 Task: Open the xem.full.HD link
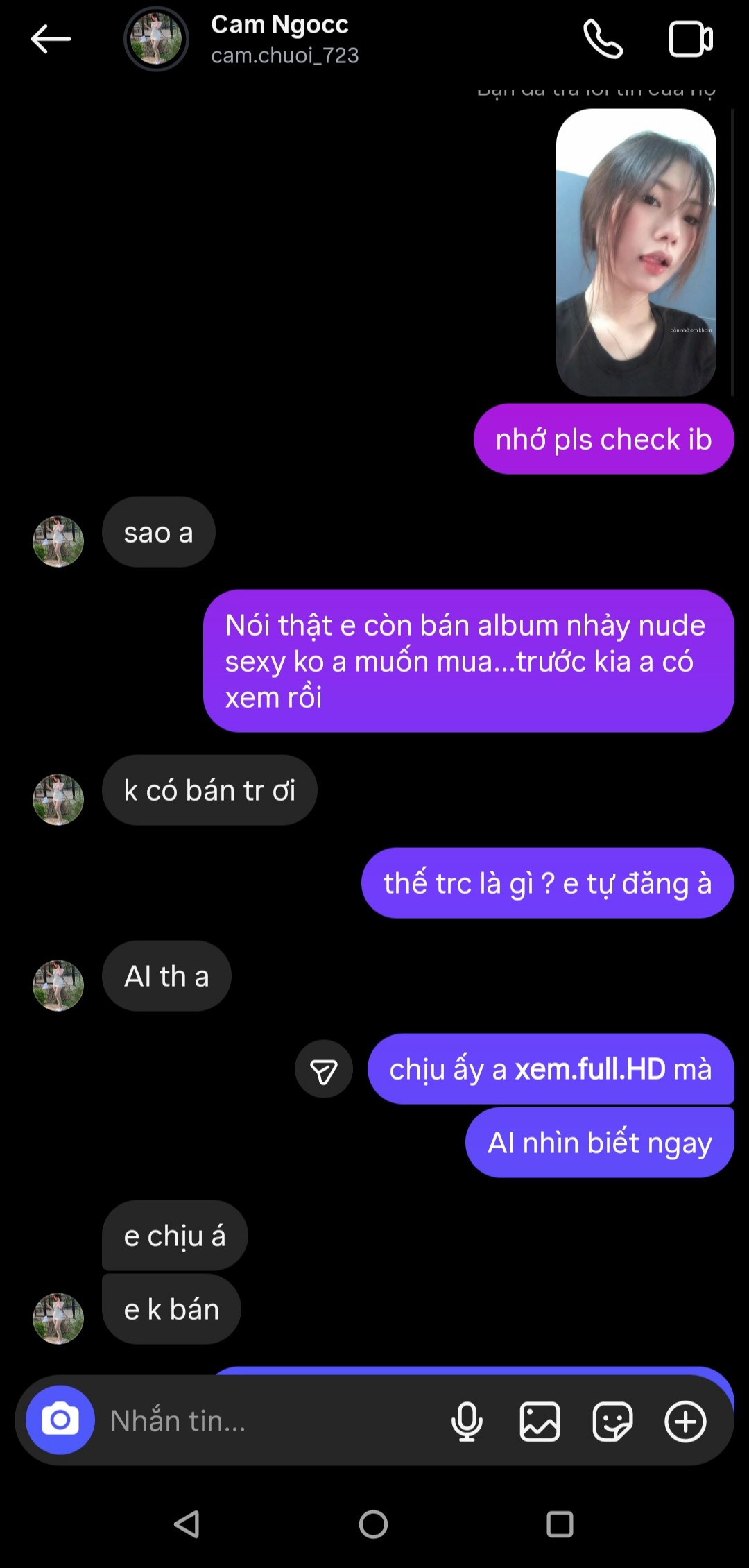pyautogui.click(x=589, y=1069)
